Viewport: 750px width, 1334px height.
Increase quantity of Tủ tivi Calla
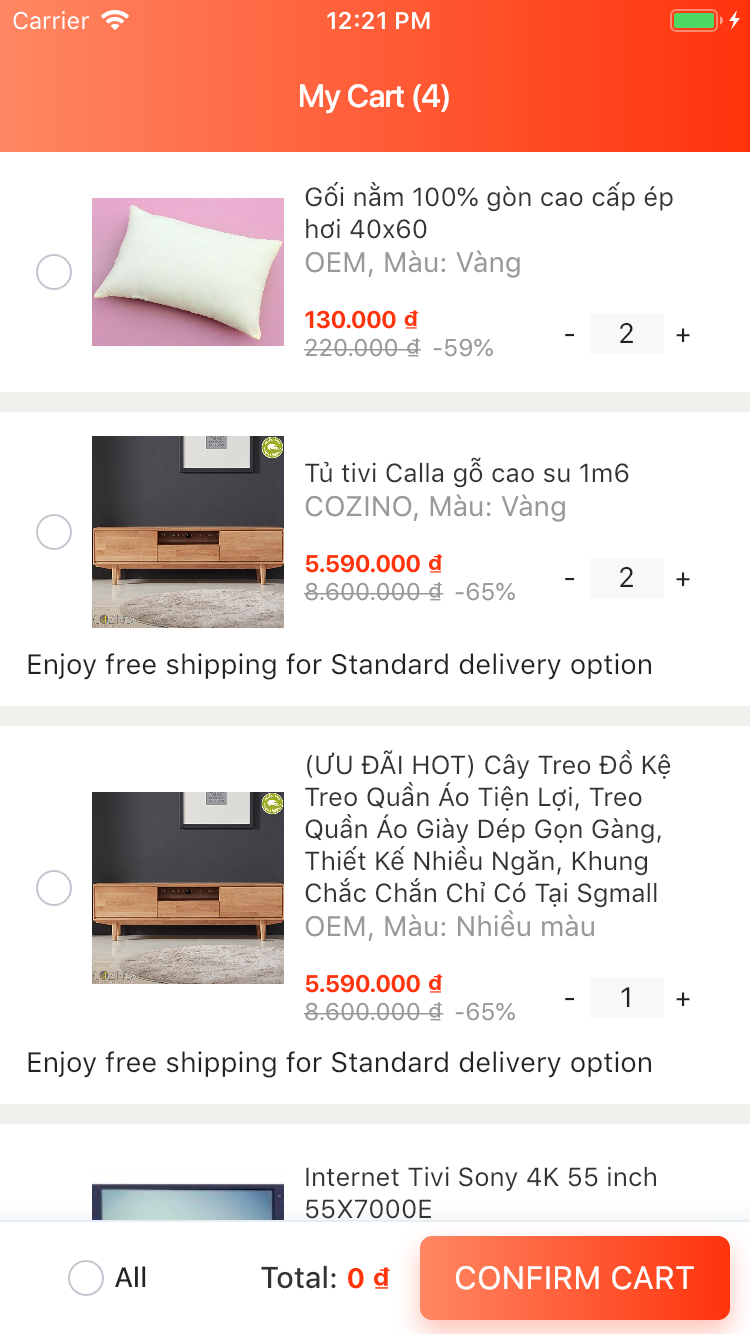683,578
